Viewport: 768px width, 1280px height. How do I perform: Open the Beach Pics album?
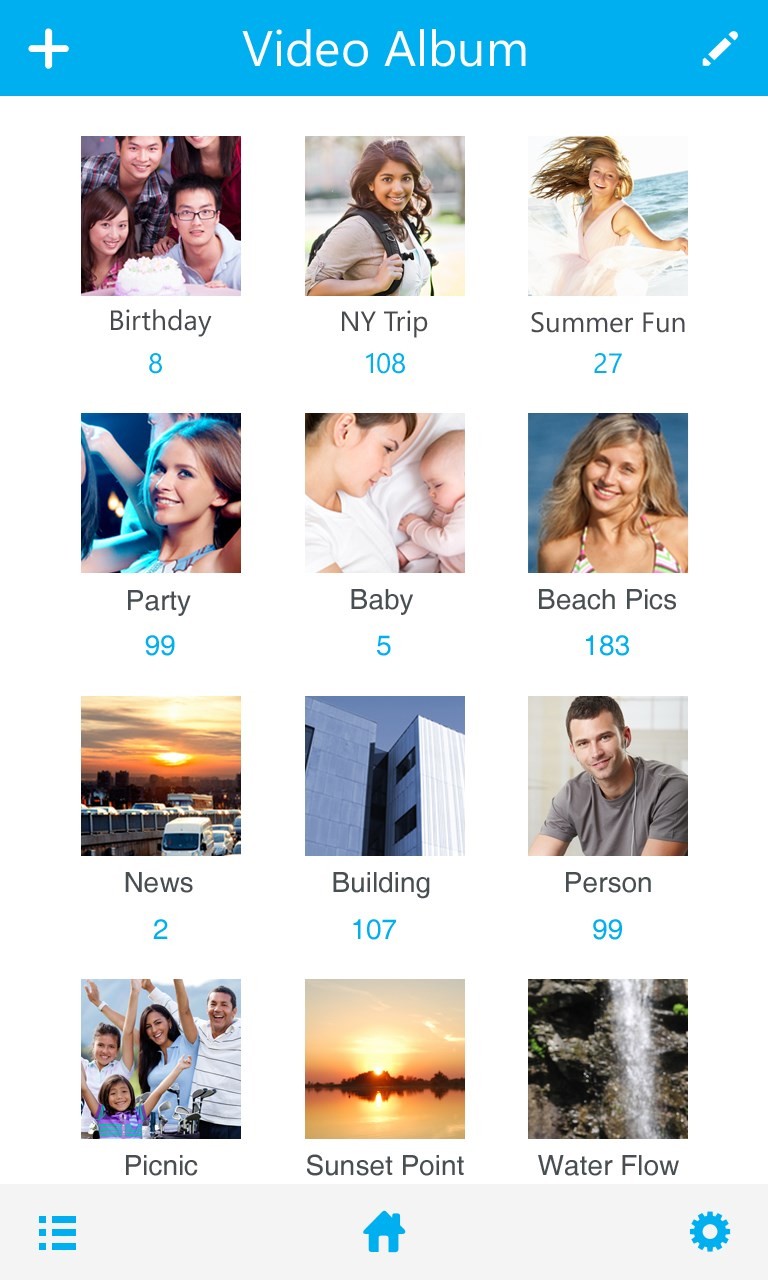click(x=607, y=493)
